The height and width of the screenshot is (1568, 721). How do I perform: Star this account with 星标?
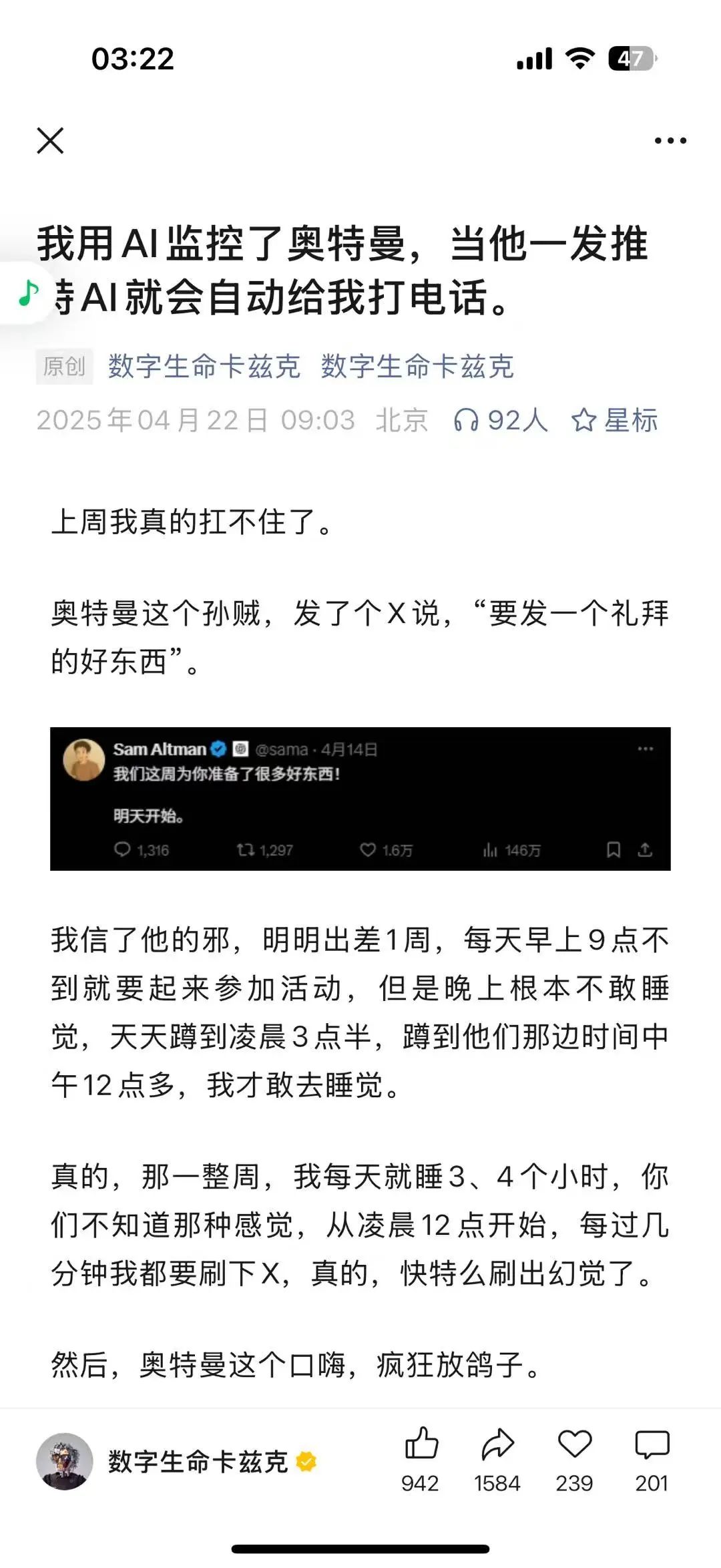coord(615,420)
